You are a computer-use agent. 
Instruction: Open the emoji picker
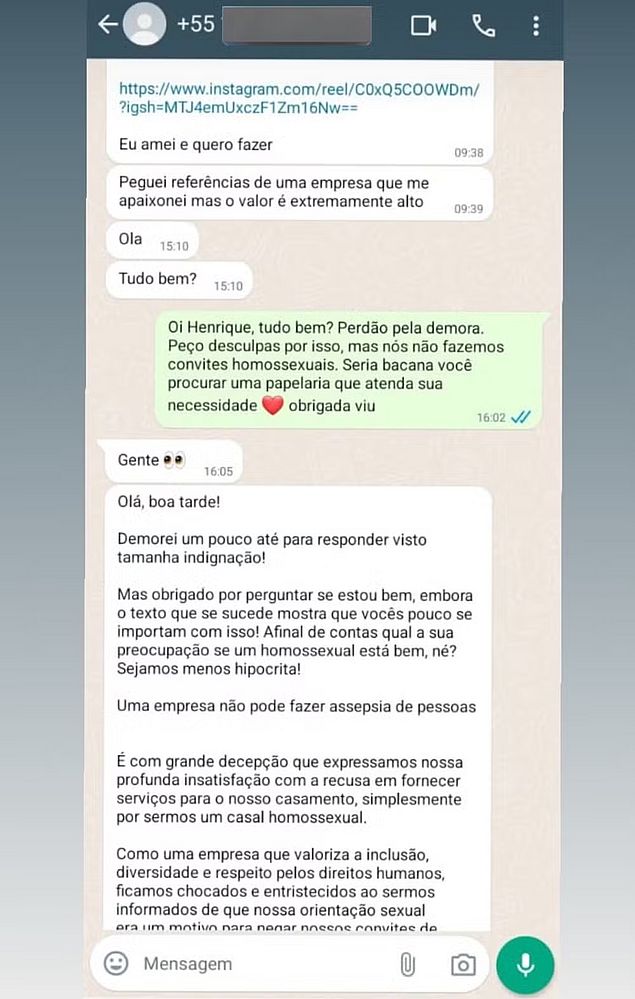(117, 964)
